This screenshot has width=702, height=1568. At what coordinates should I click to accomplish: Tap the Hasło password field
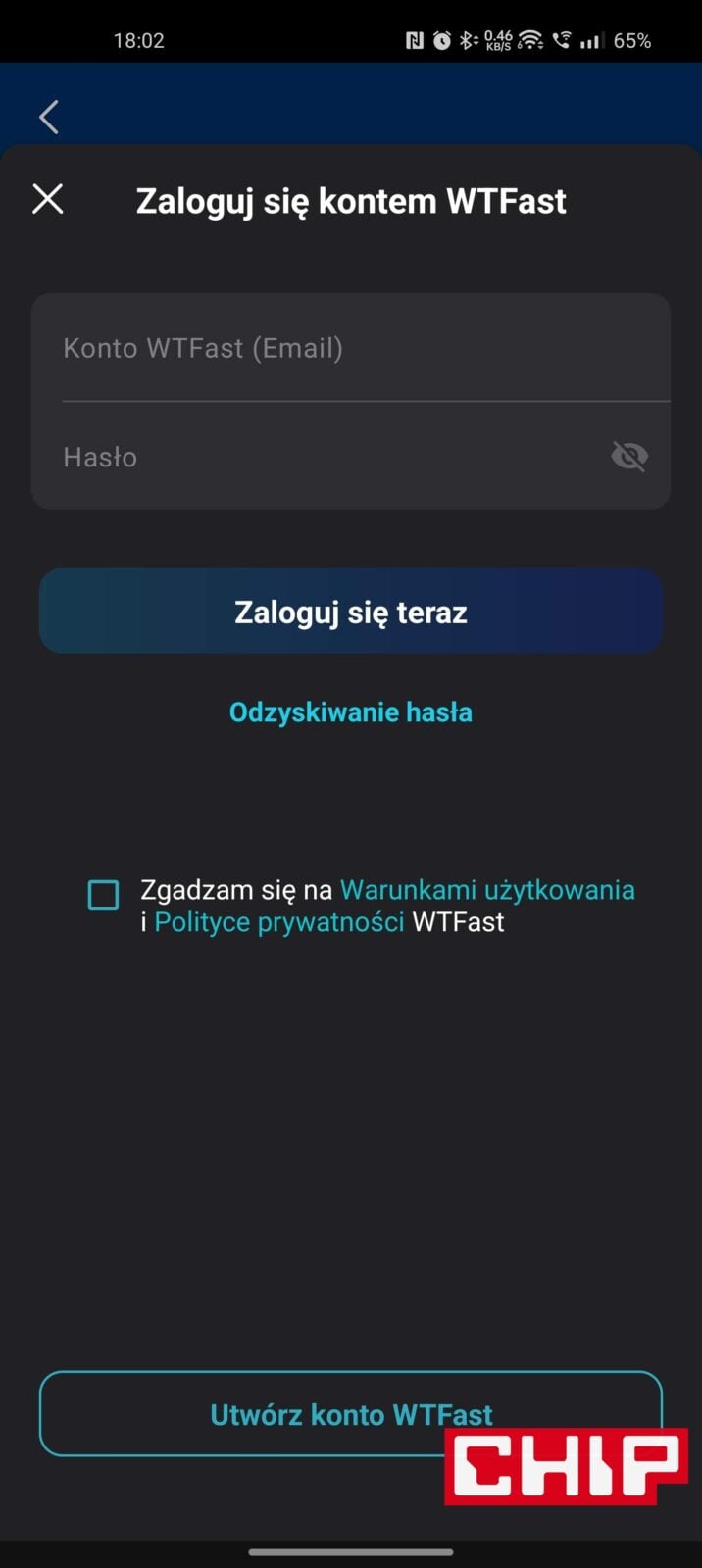pyautogui.click(x=314, y=457)
